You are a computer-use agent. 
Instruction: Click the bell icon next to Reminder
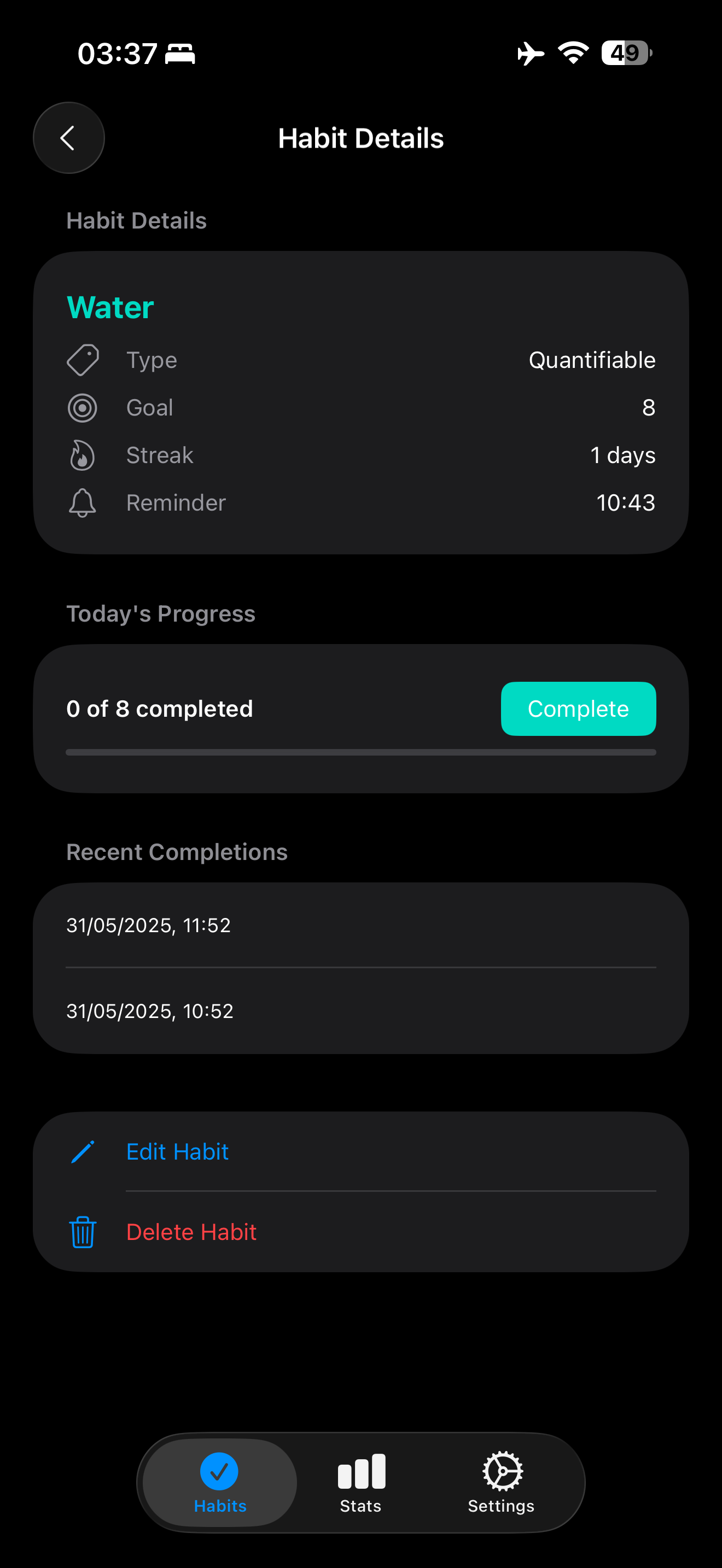pos(83,502)
